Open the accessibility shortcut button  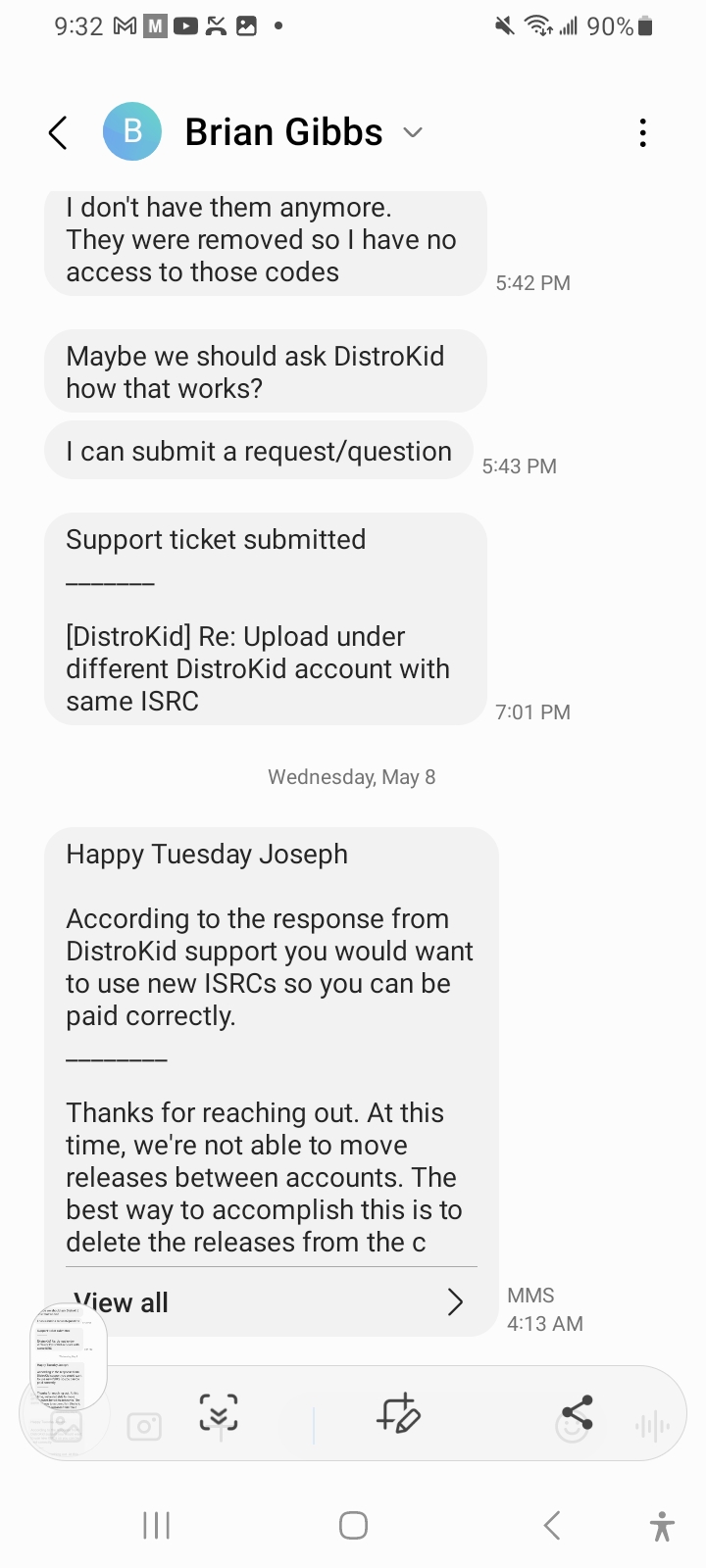[x=662, y=1526]
